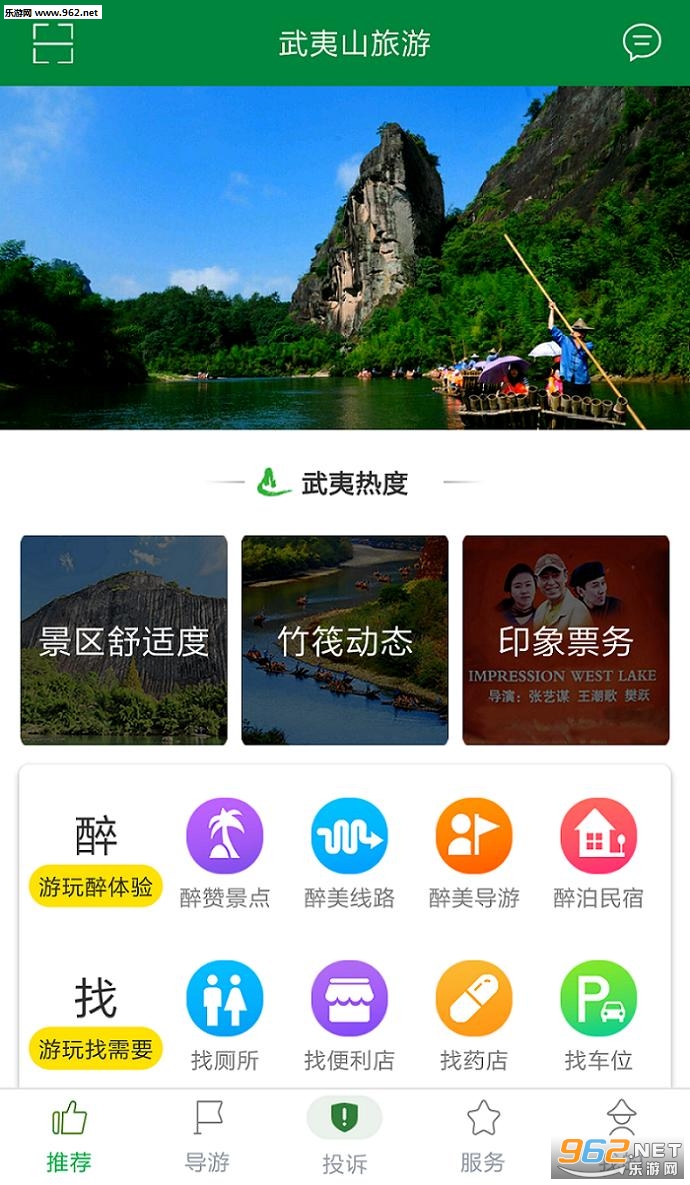The image size is (690, 1185).
Task: Open the 景区舒适度 card
Action: (124, 640)
